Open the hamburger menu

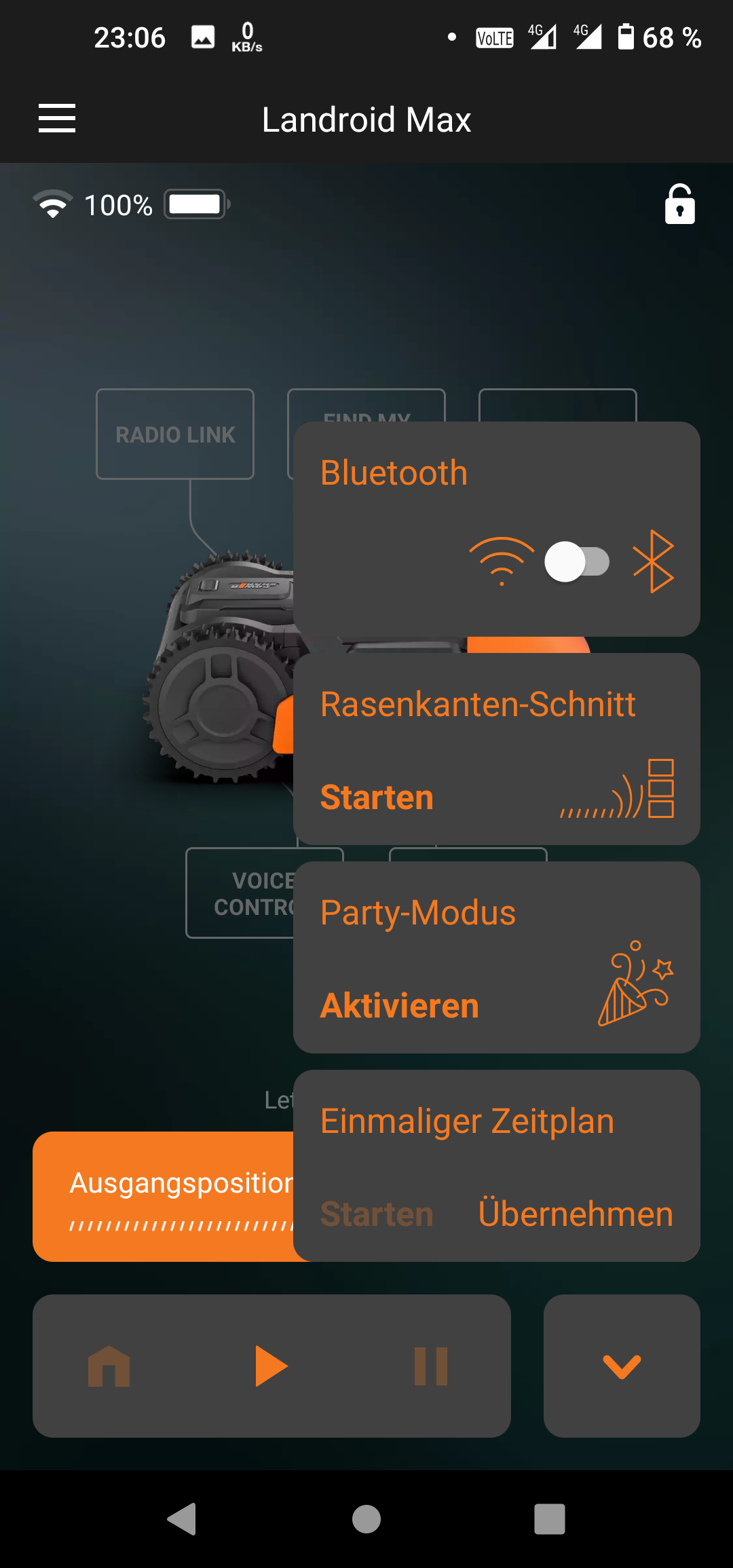click(x=57, y=119)
